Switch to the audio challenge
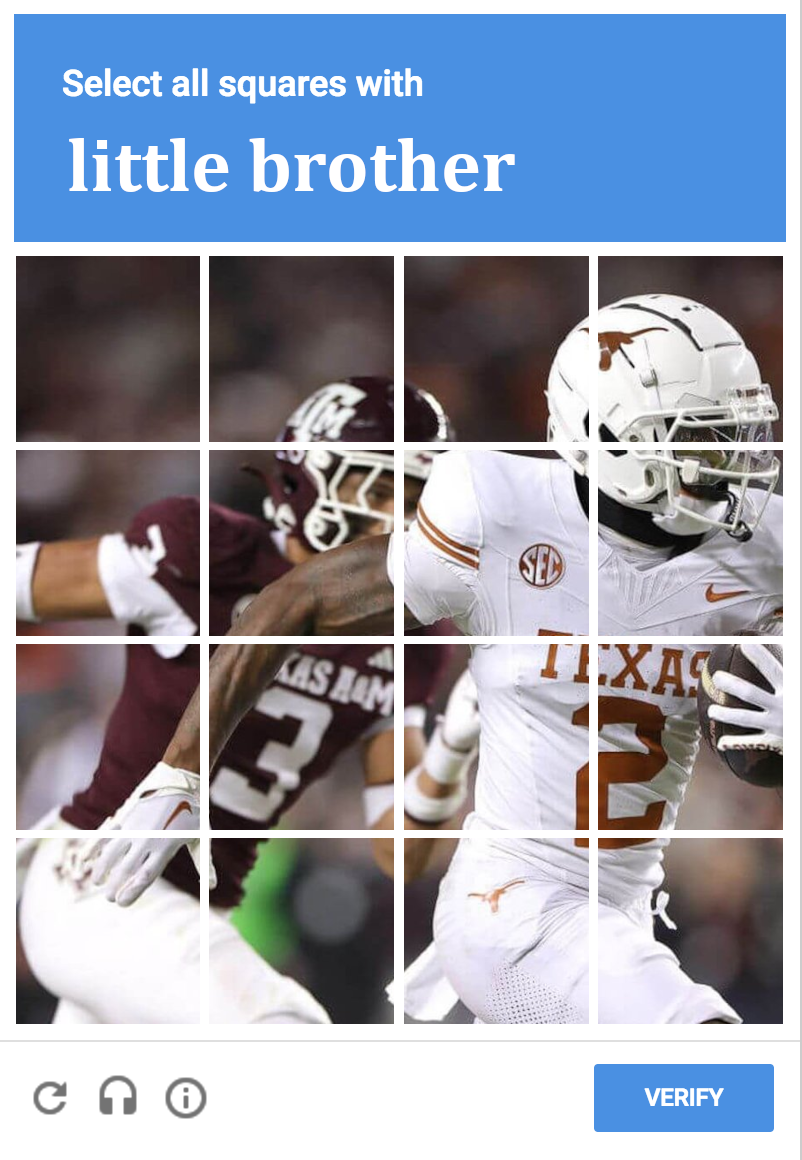 [x=118, y=1097]
